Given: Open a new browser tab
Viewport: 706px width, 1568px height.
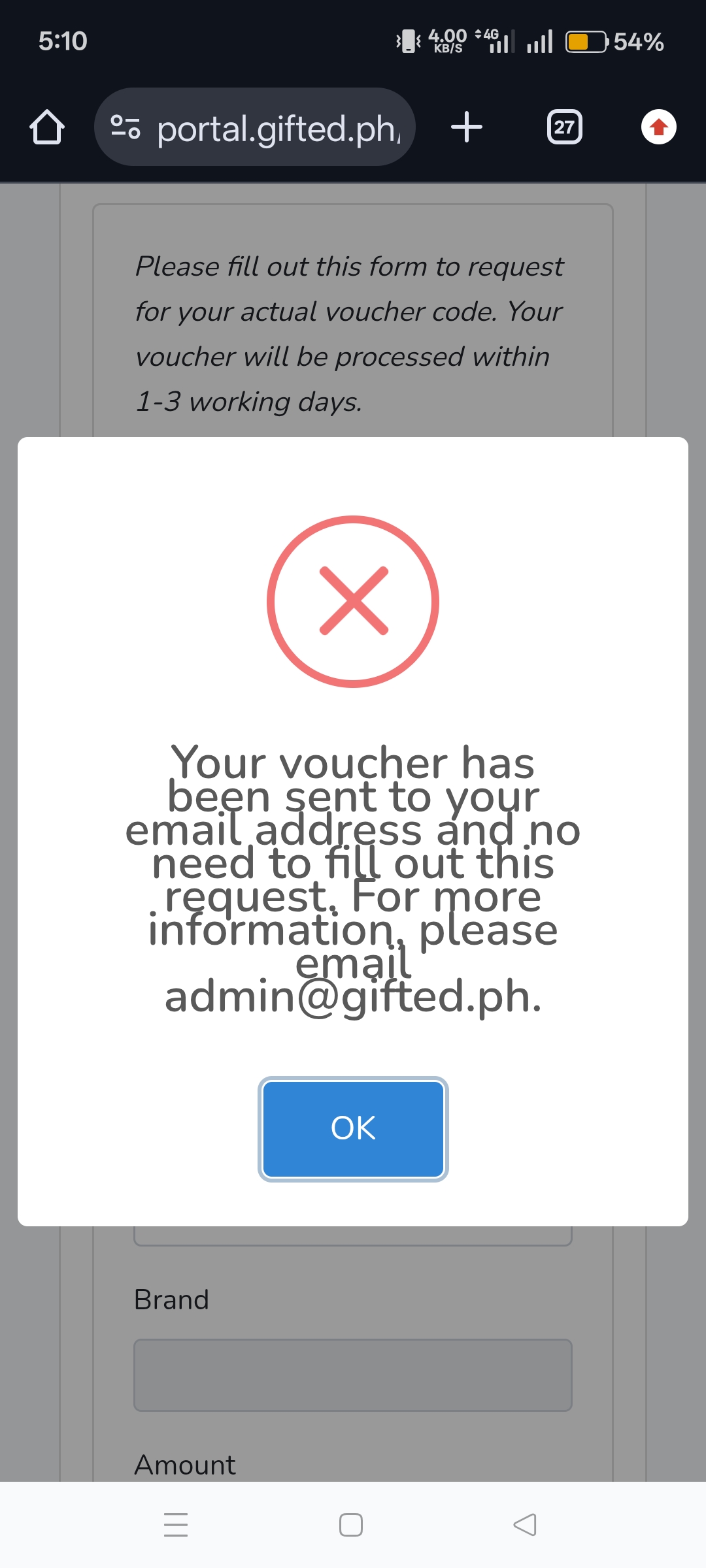Looking at the screenshot, I should (x=467, y=127).
